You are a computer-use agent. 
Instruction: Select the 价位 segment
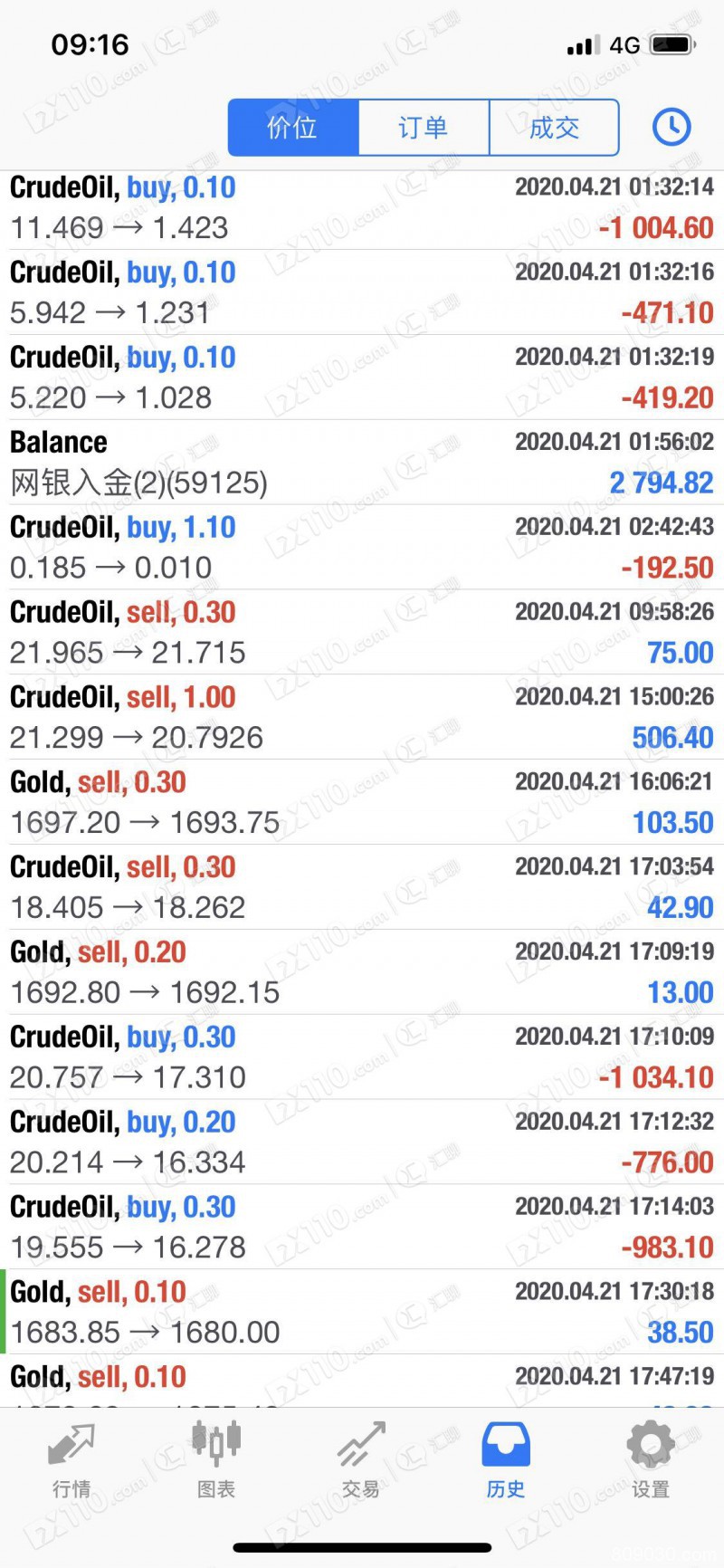pos(293,128)
